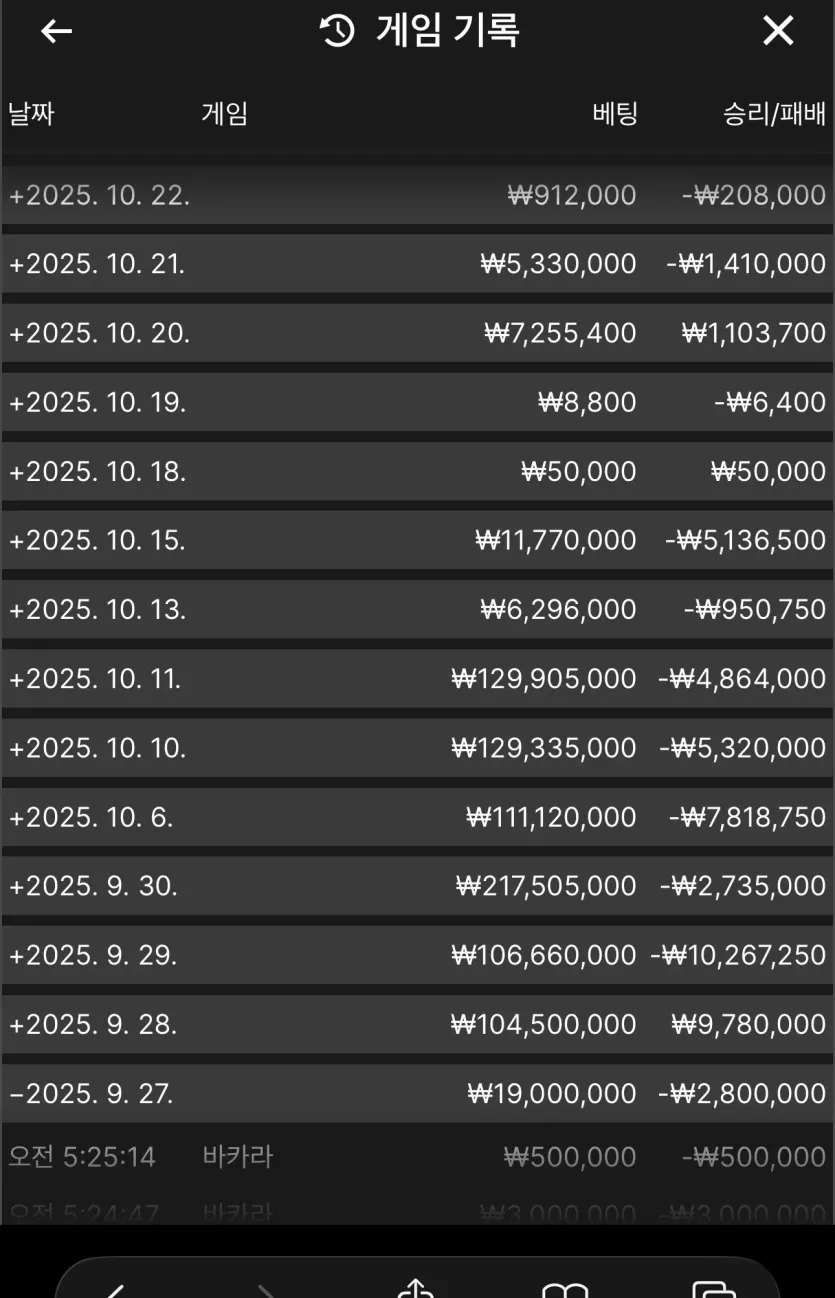The width and height of the screenshot is (835, 1298).
Task: Expand the 2025. 10. 10. history row
Action: tap(418, 747)
